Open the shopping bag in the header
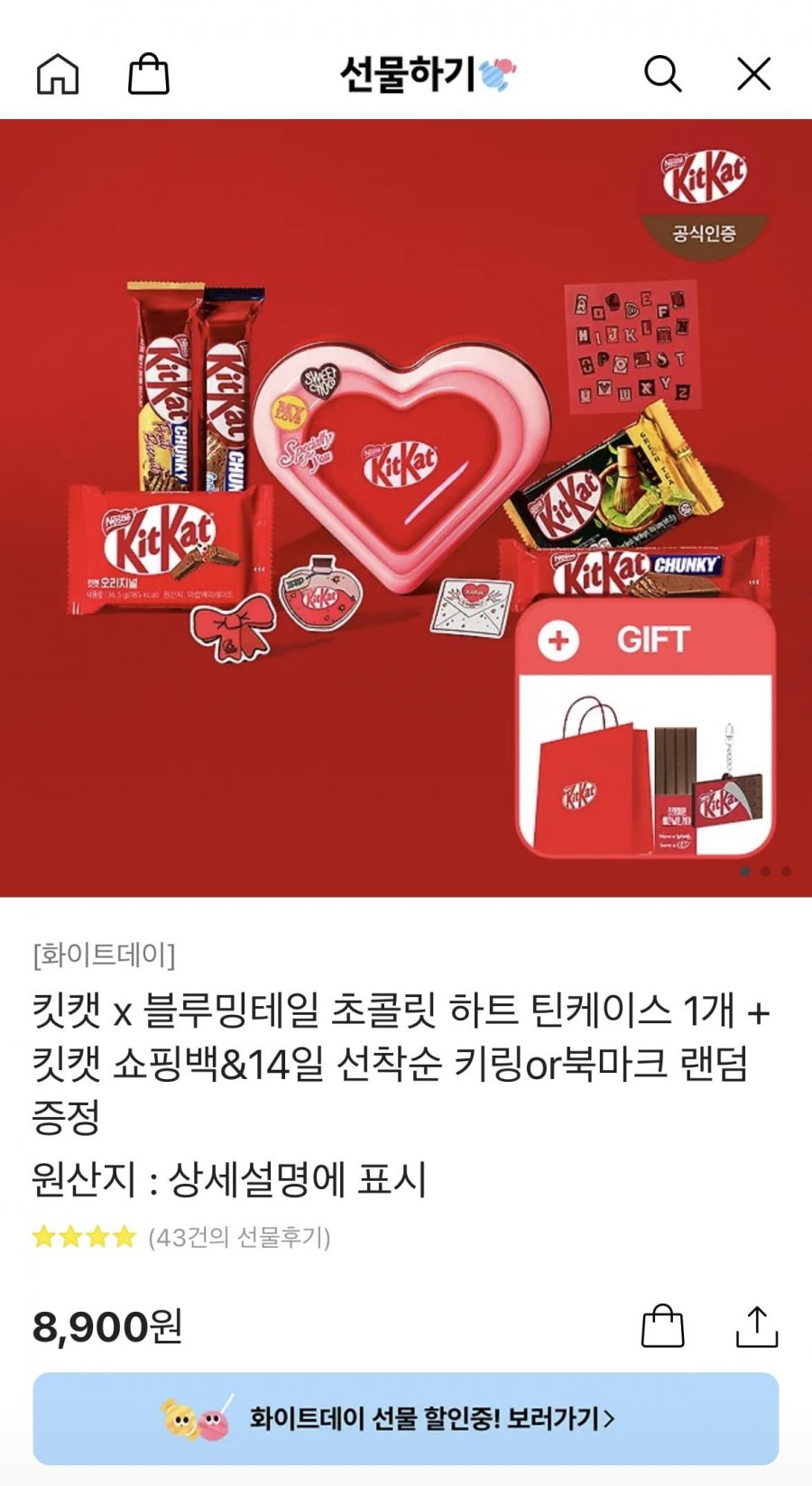The image size is (812, 1486). (x=149, y=74)
